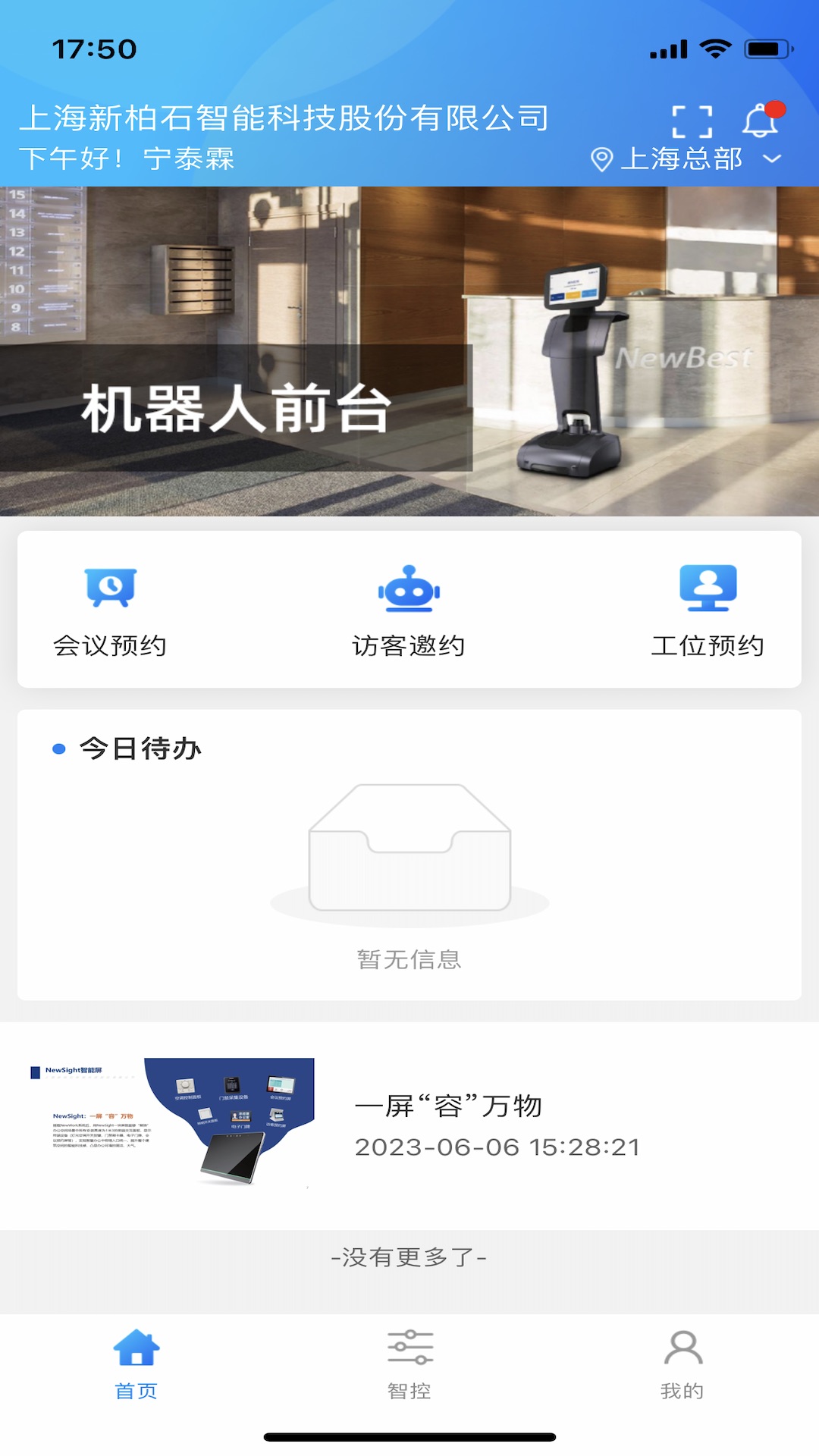Switch to the 我的 tab
The height and width of the screenshot is (1456, 819).
click(682, 1365)
